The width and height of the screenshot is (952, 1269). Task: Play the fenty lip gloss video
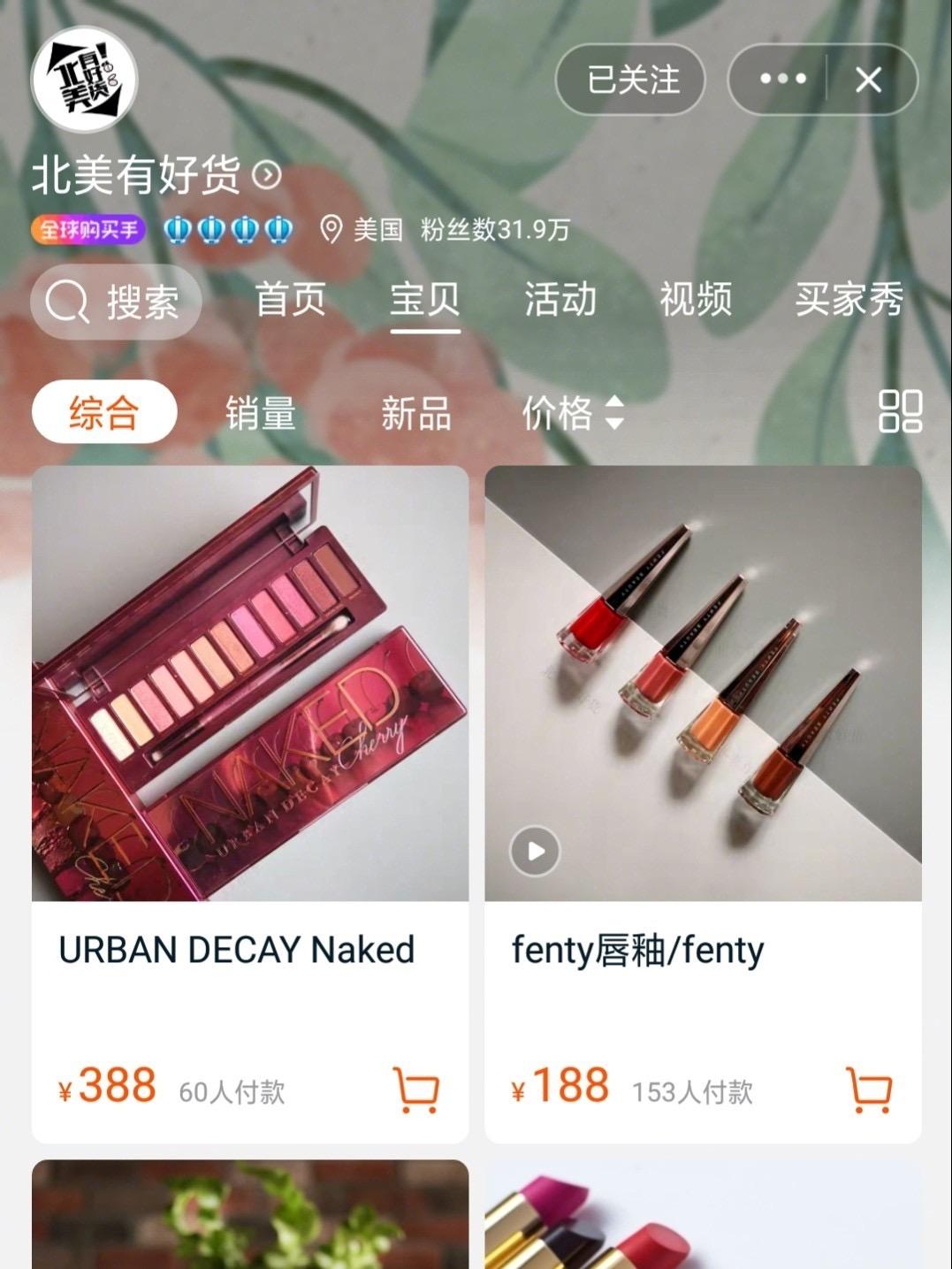point(533,850)
